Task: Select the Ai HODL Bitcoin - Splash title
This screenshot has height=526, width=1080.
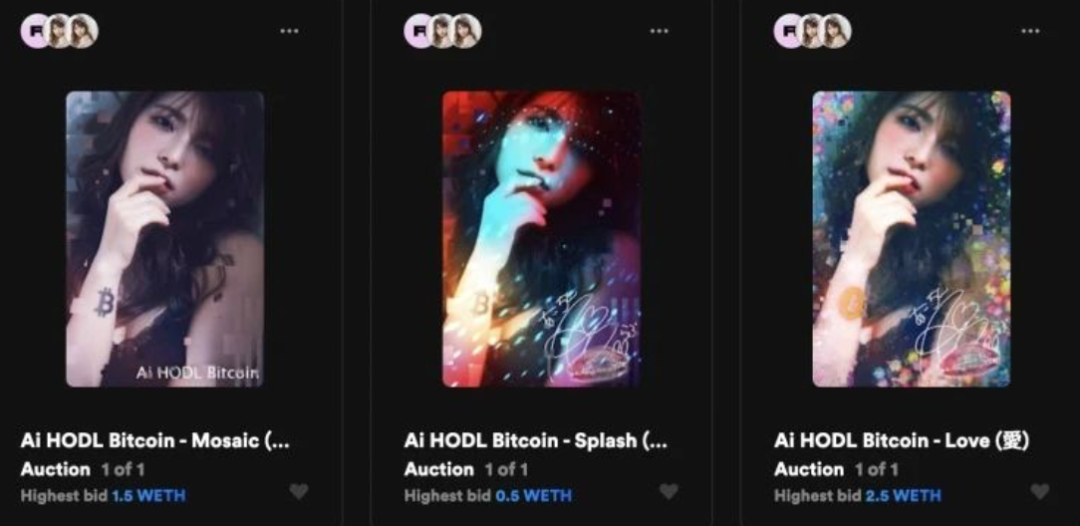Action: 535,440
